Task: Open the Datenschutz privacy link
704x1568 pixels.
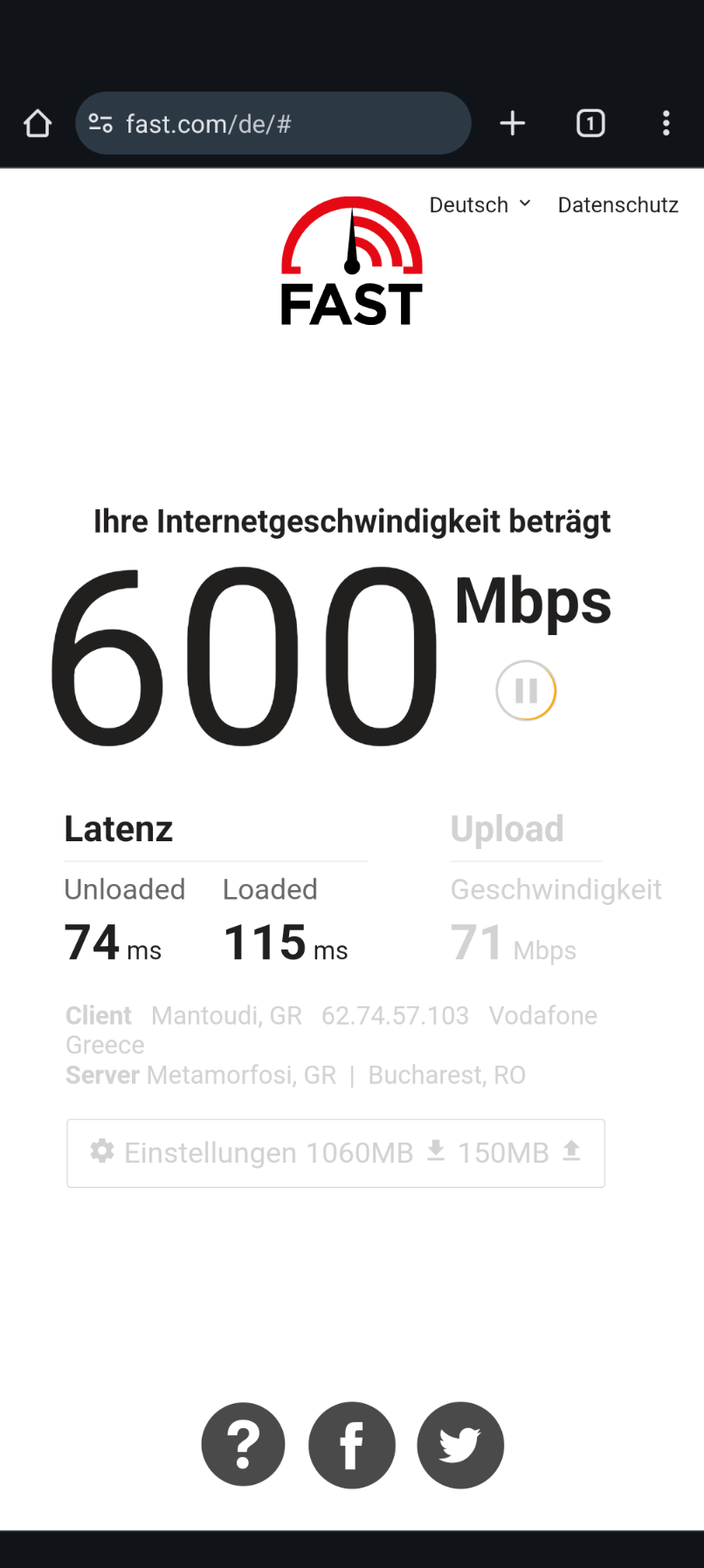Action: [x=618, y=204]
